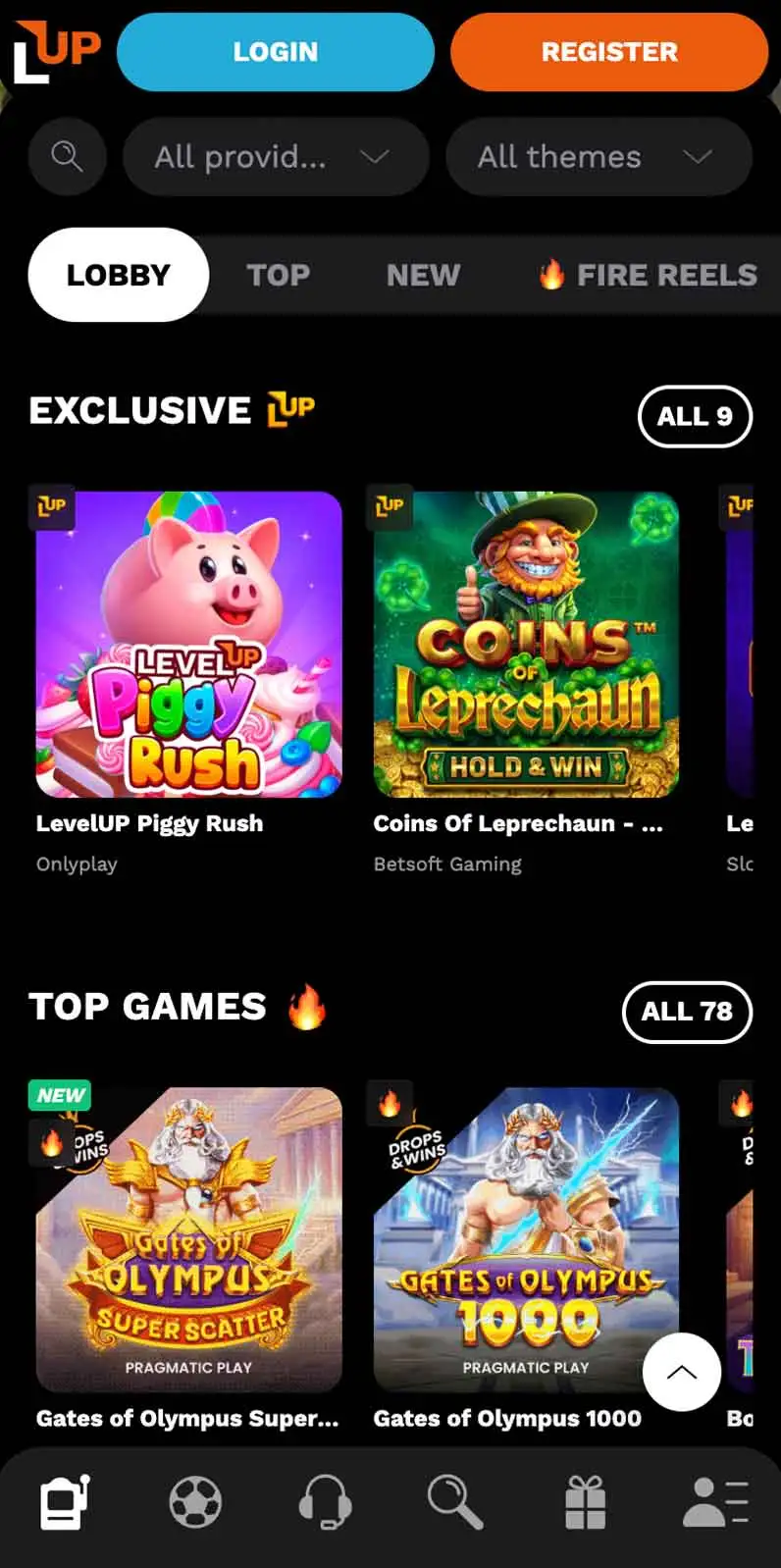Switch to the TOP tab
This screenshot has width=781, height=1568.
(279, 275)
